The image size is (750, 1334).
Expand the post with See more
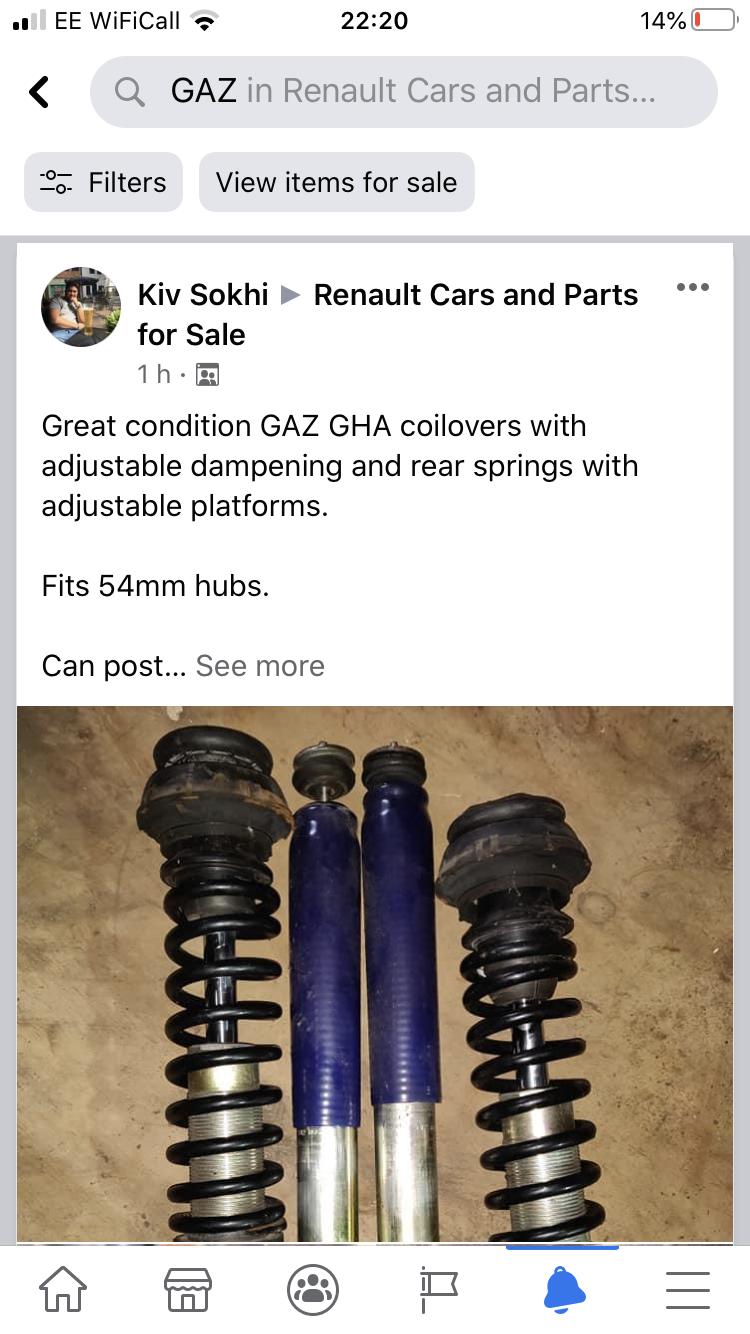click(x=260, y=666)
